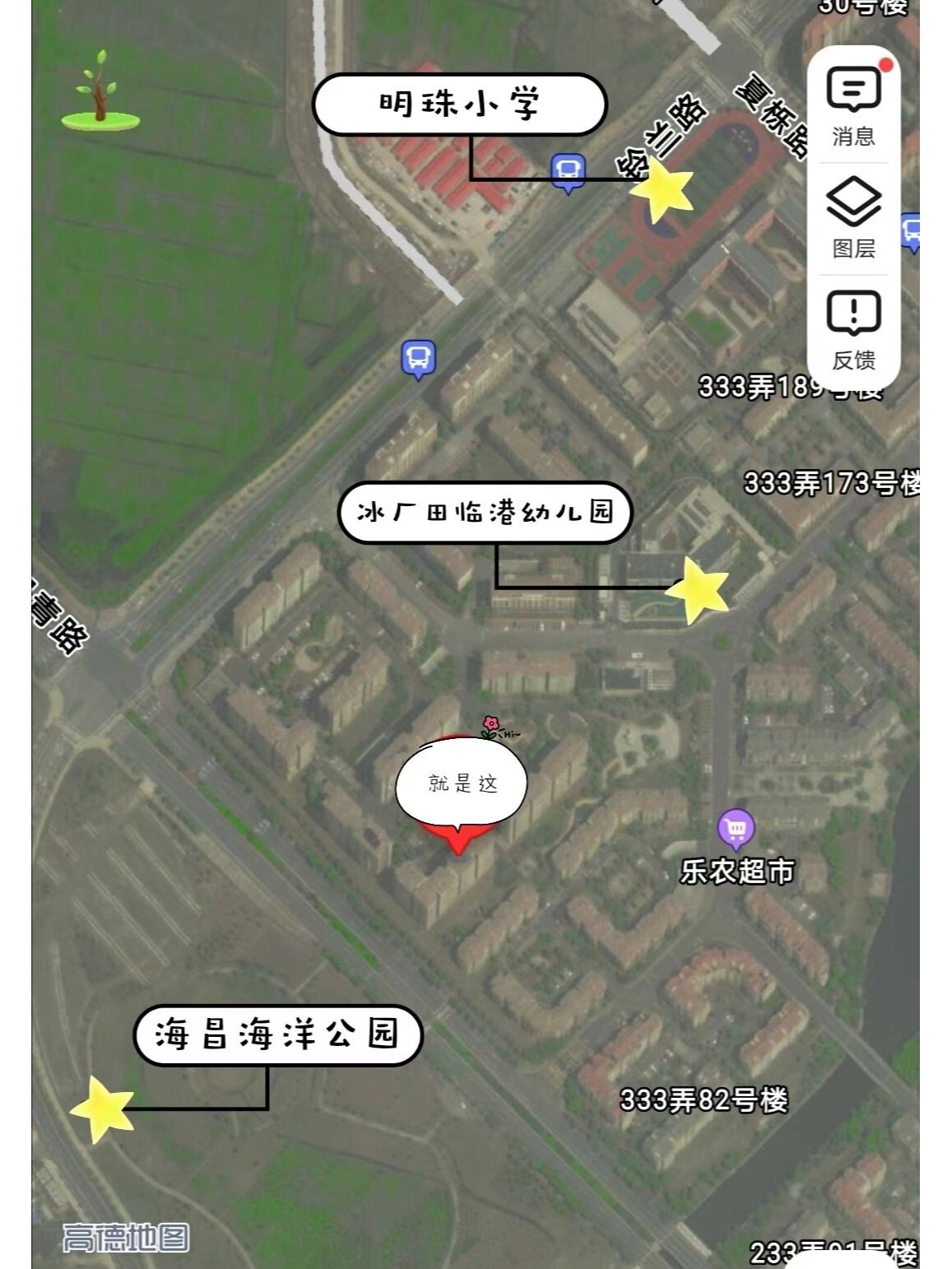Click the yellow star next to 明珠小学
Image resolution: width=952 pixels, height=1269 pixels.
(x=663, y=191)
